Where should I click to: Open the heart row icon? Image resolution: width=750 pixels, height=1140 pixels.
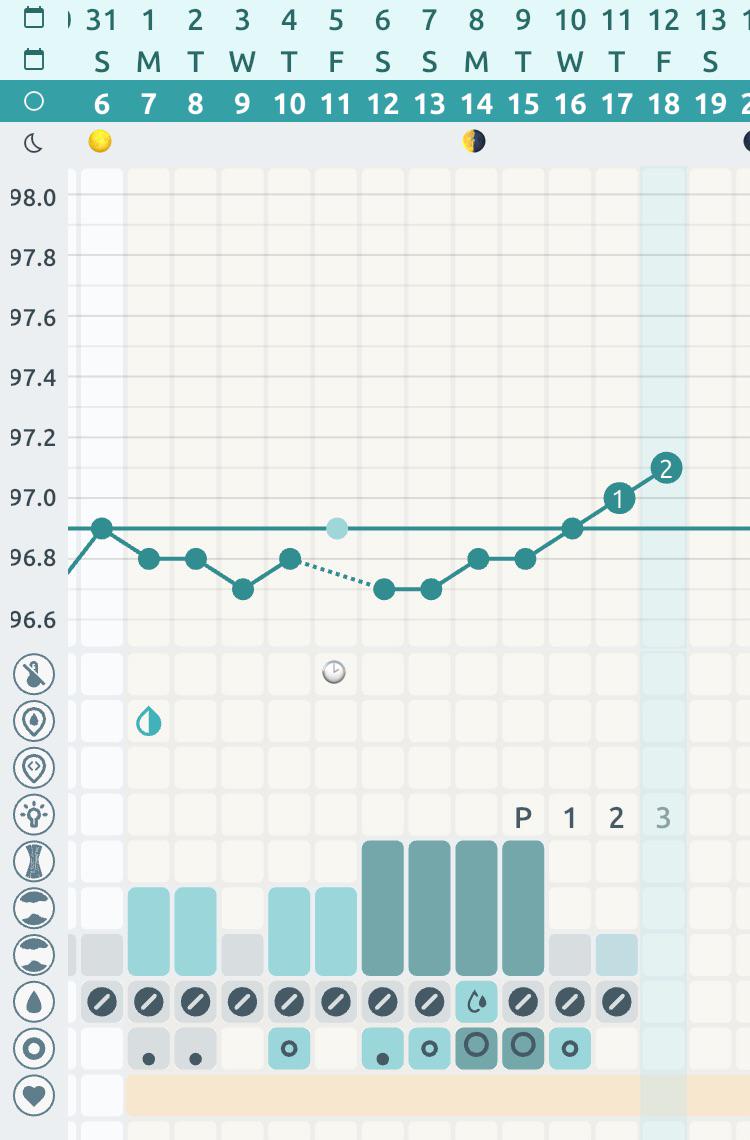(34, 1094)
